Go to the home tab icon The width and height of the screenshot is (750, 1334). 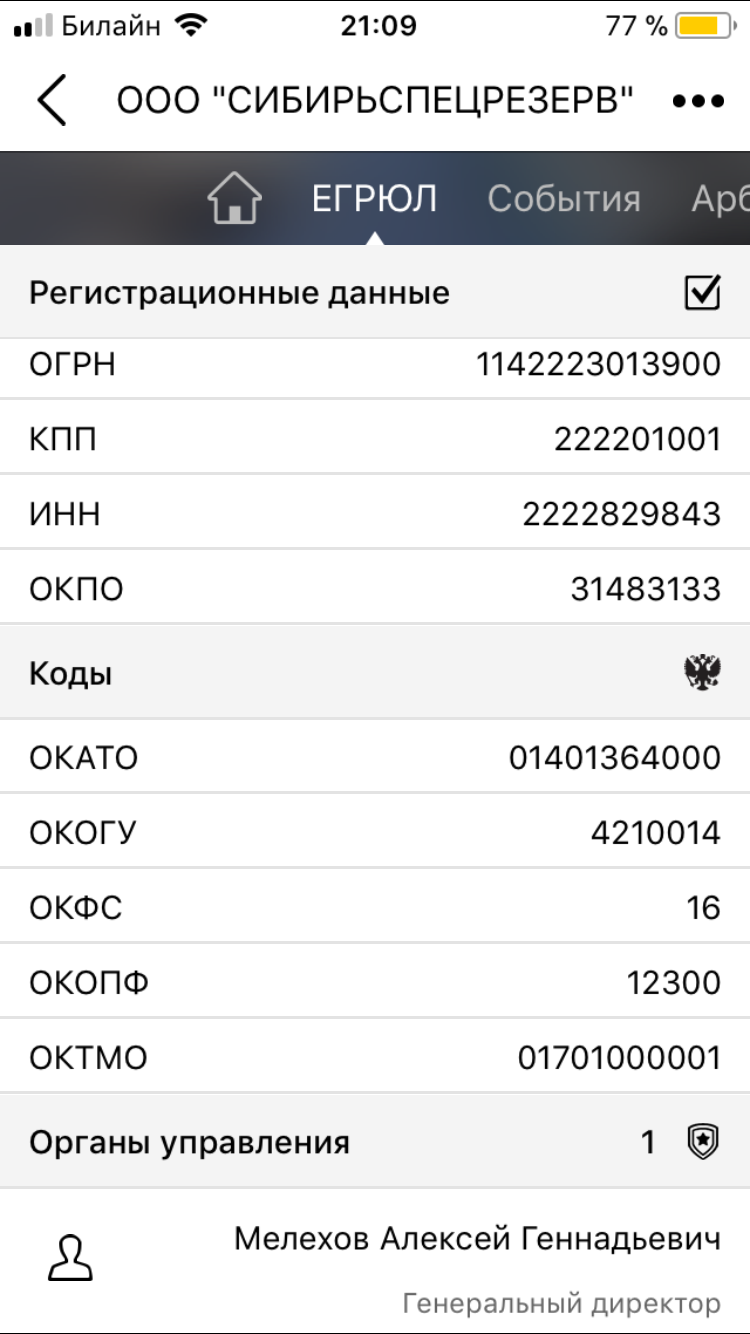(x=234, y=198)
